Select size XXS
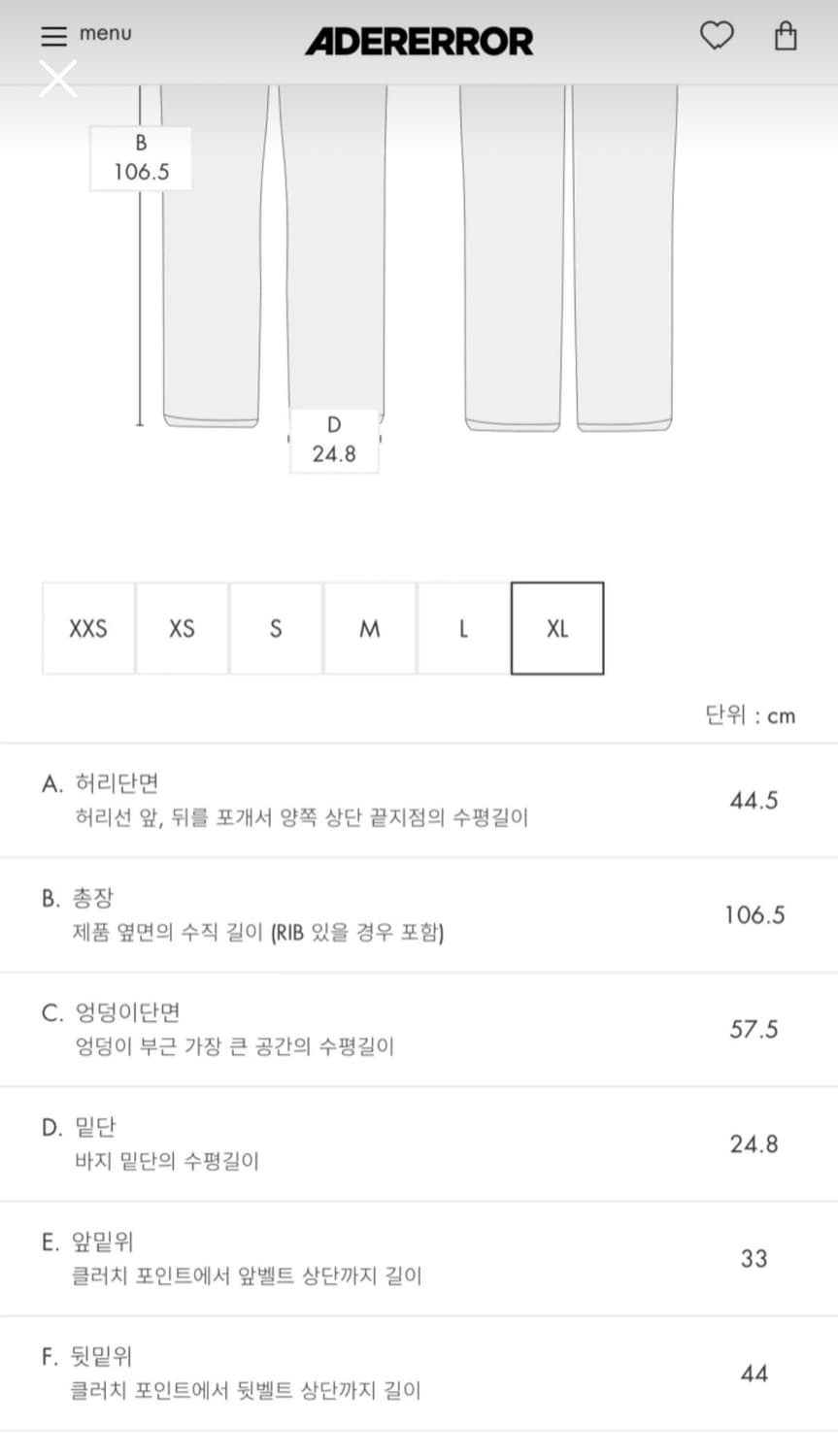Image resolution: width=838 pixels, height=1456 pixels. [x=88, y=628]
